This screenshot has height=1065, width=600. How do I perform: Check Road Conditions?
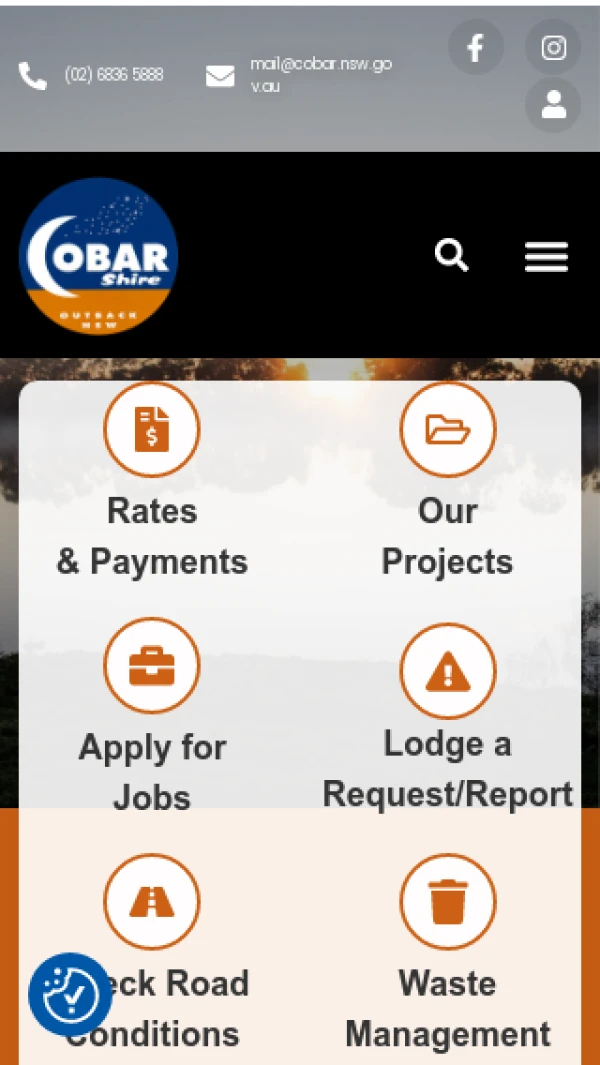[152, 902]
